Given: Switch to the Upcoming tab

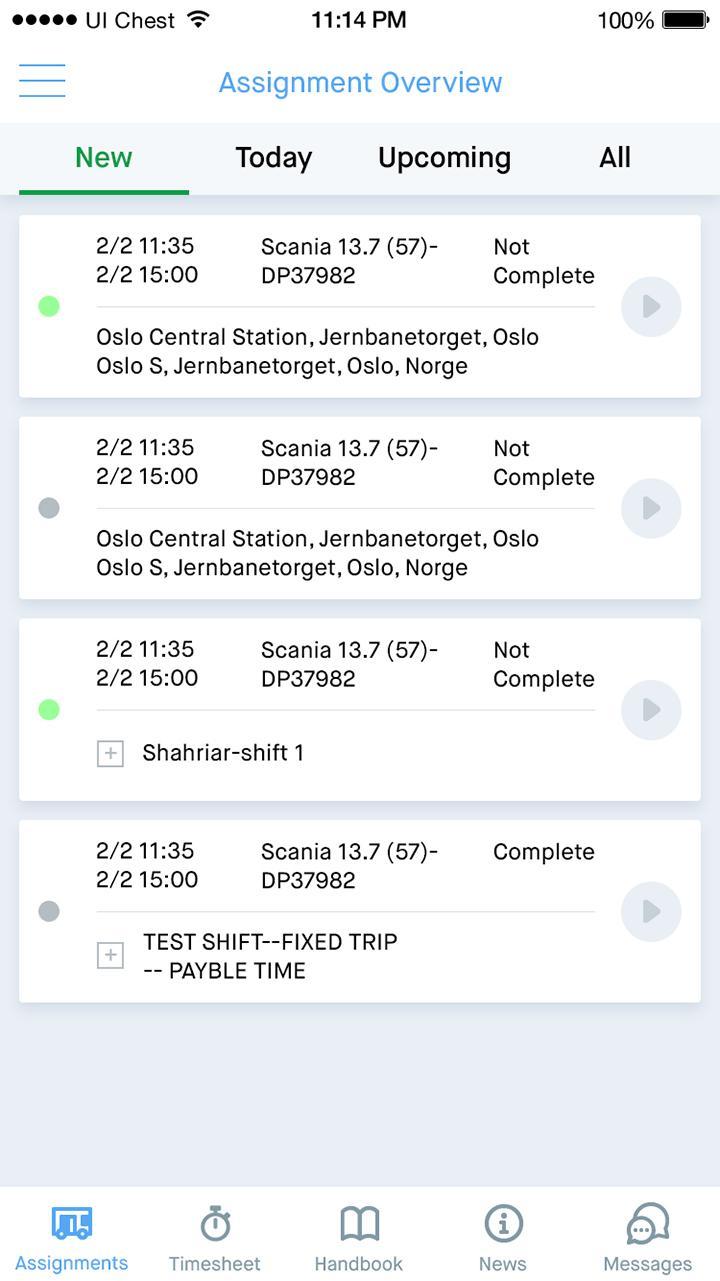Looking at the screenshot, I should click(x=444, y=158).
